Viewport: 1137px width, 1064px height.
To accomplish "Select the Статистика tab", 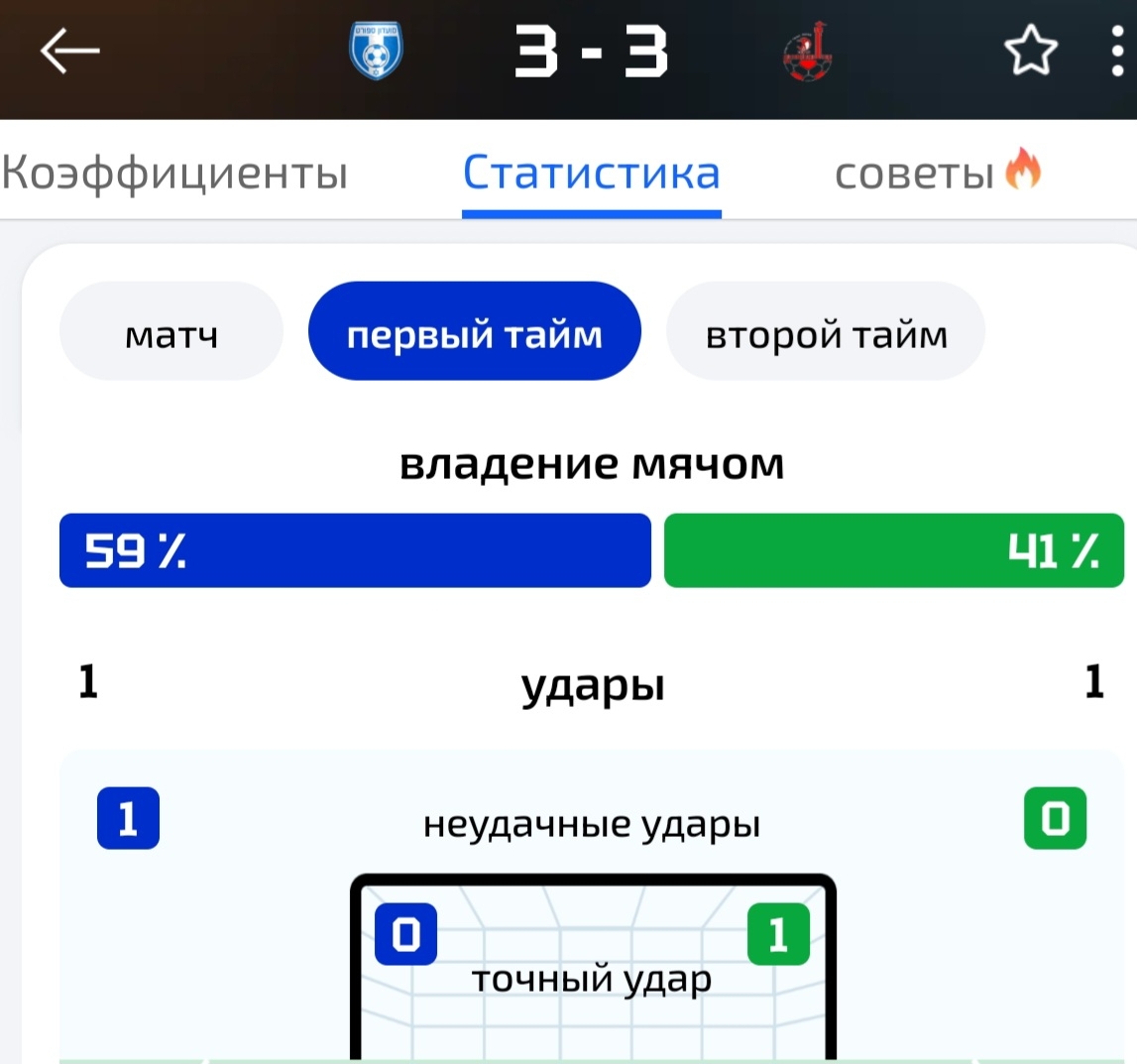I will 591,174.
